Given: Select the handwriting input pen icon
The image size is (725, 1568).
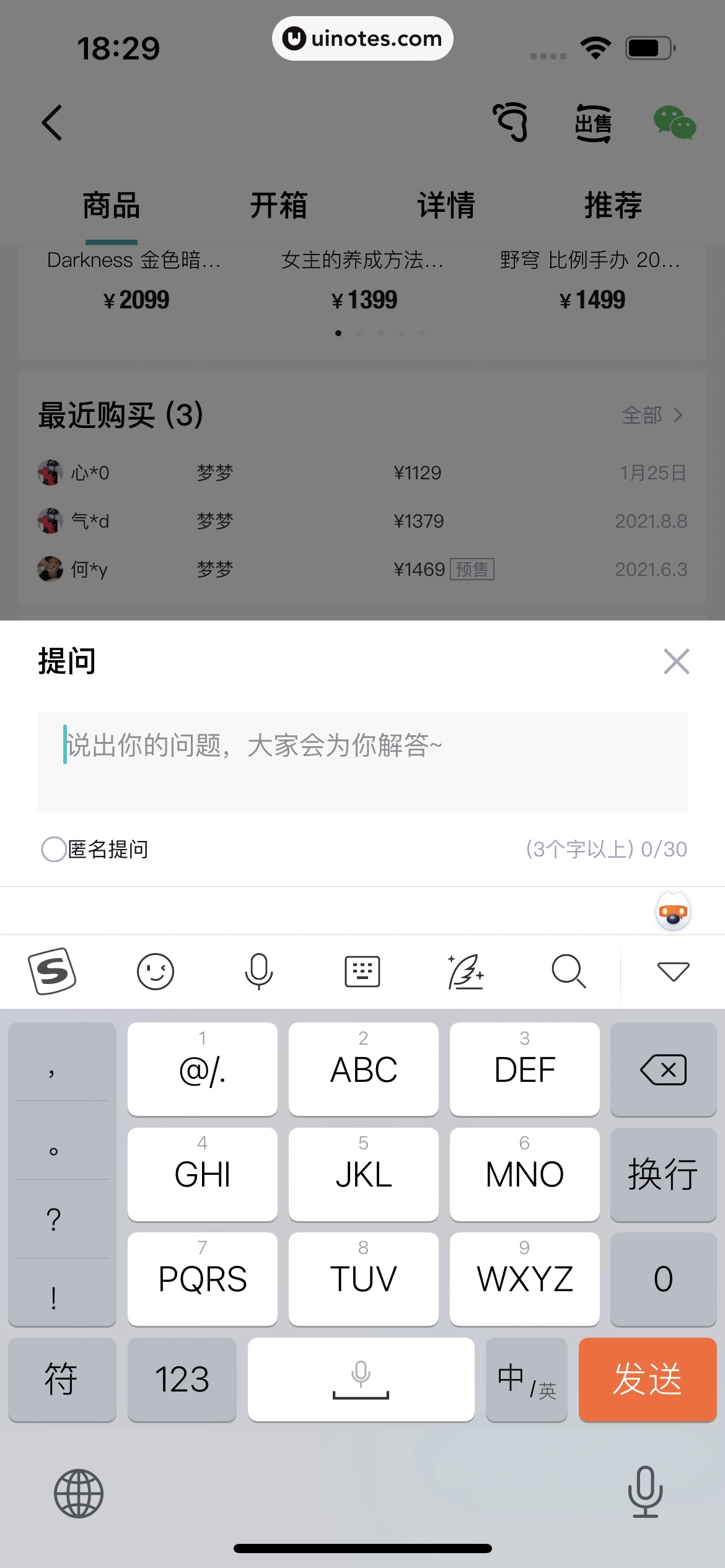Looking at the screenshot, I should point(465,971).
